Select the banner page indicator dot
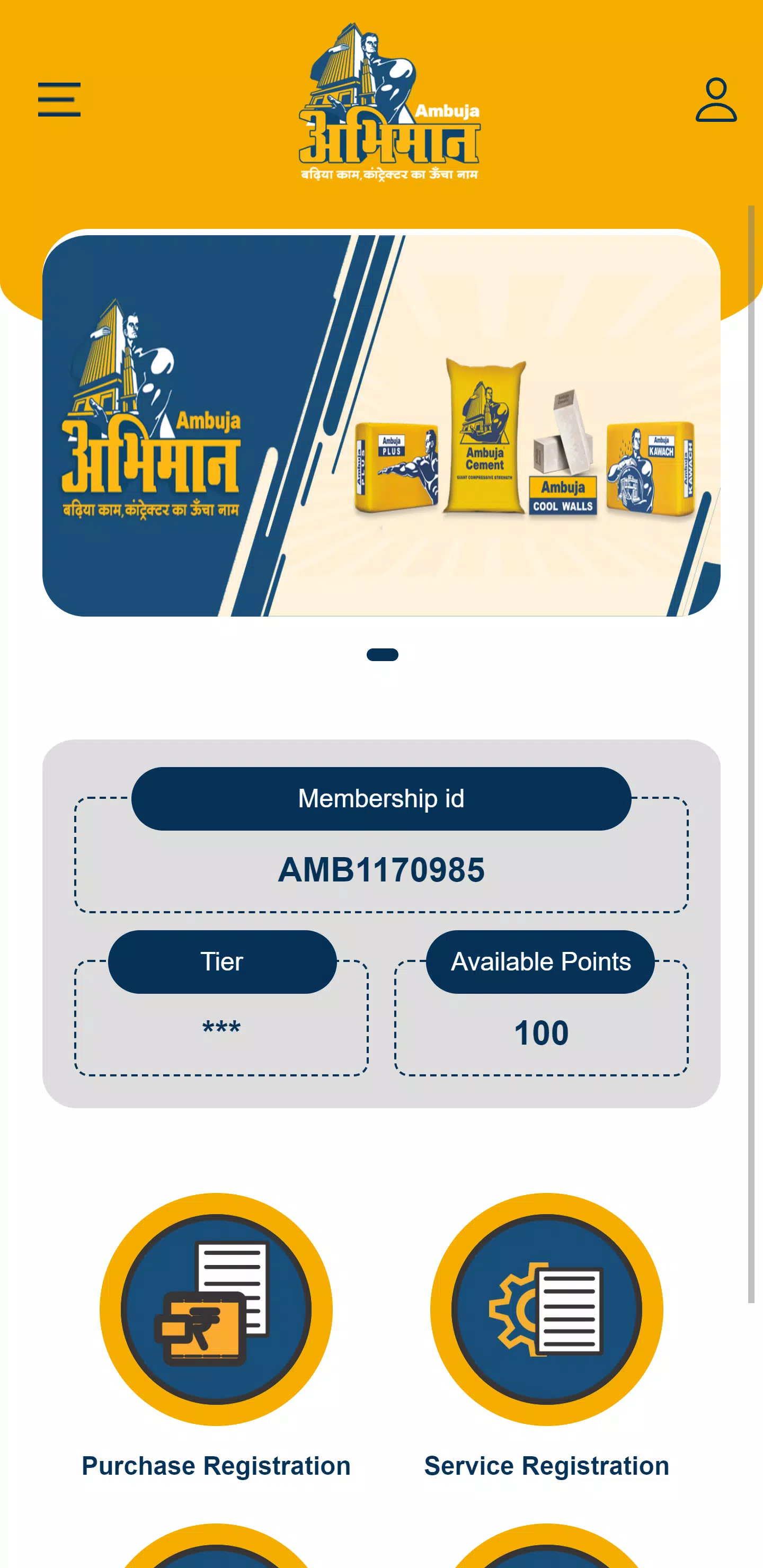 pyautogui.click(x=383, y=654)
